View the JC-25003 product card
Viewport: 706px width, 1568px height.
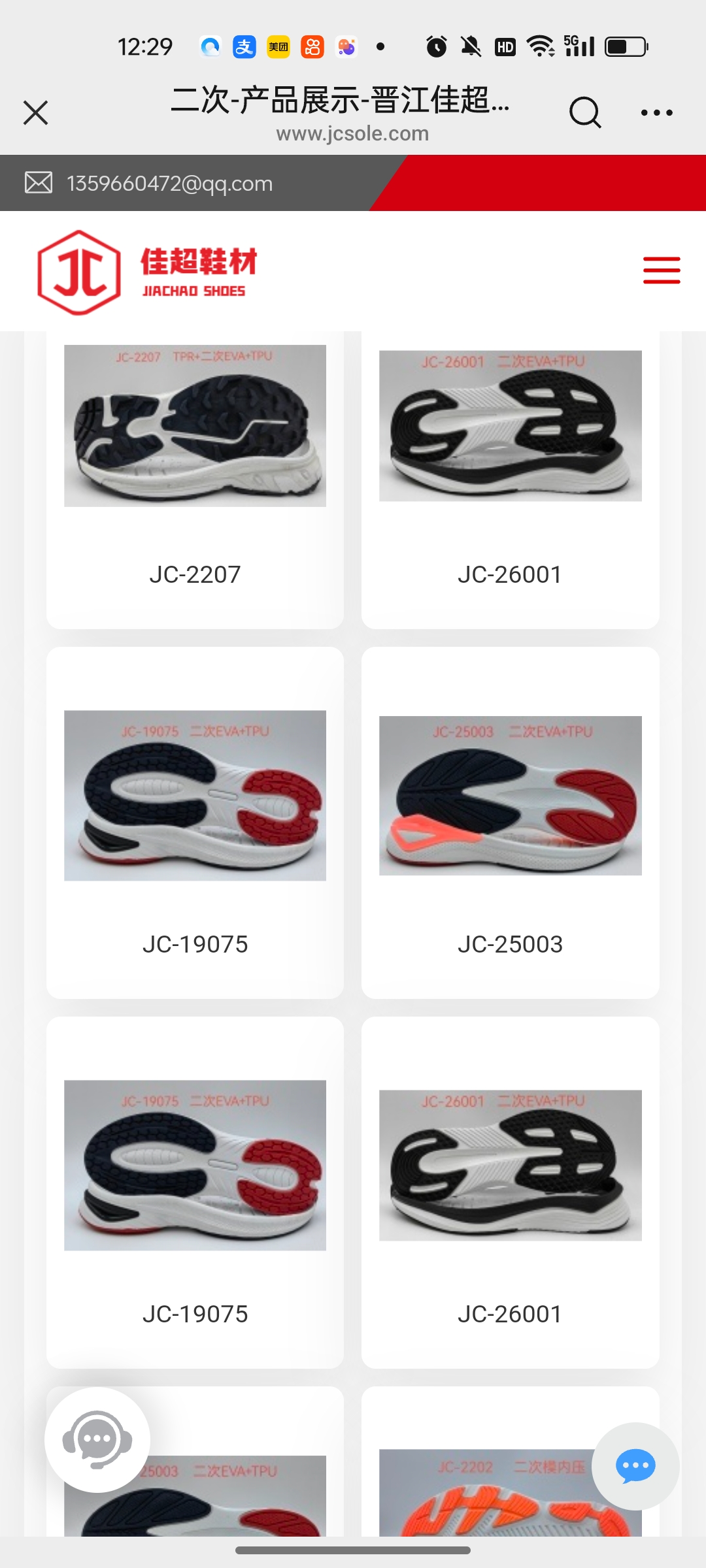point(510,822)
